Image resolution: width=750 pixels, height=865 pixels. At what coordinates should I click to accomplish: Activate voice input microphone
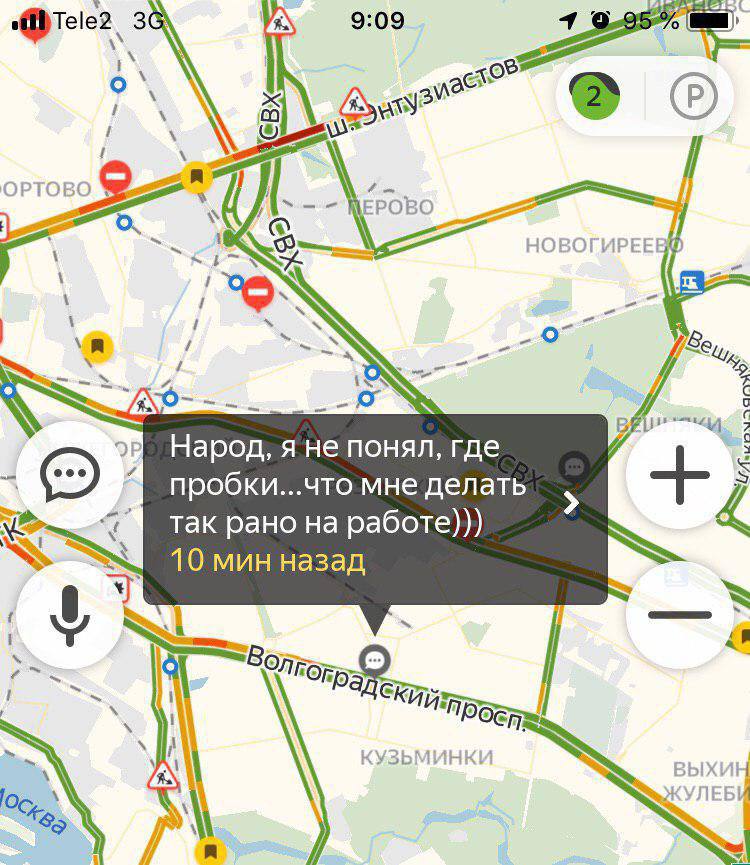click(x=69, y=615)
